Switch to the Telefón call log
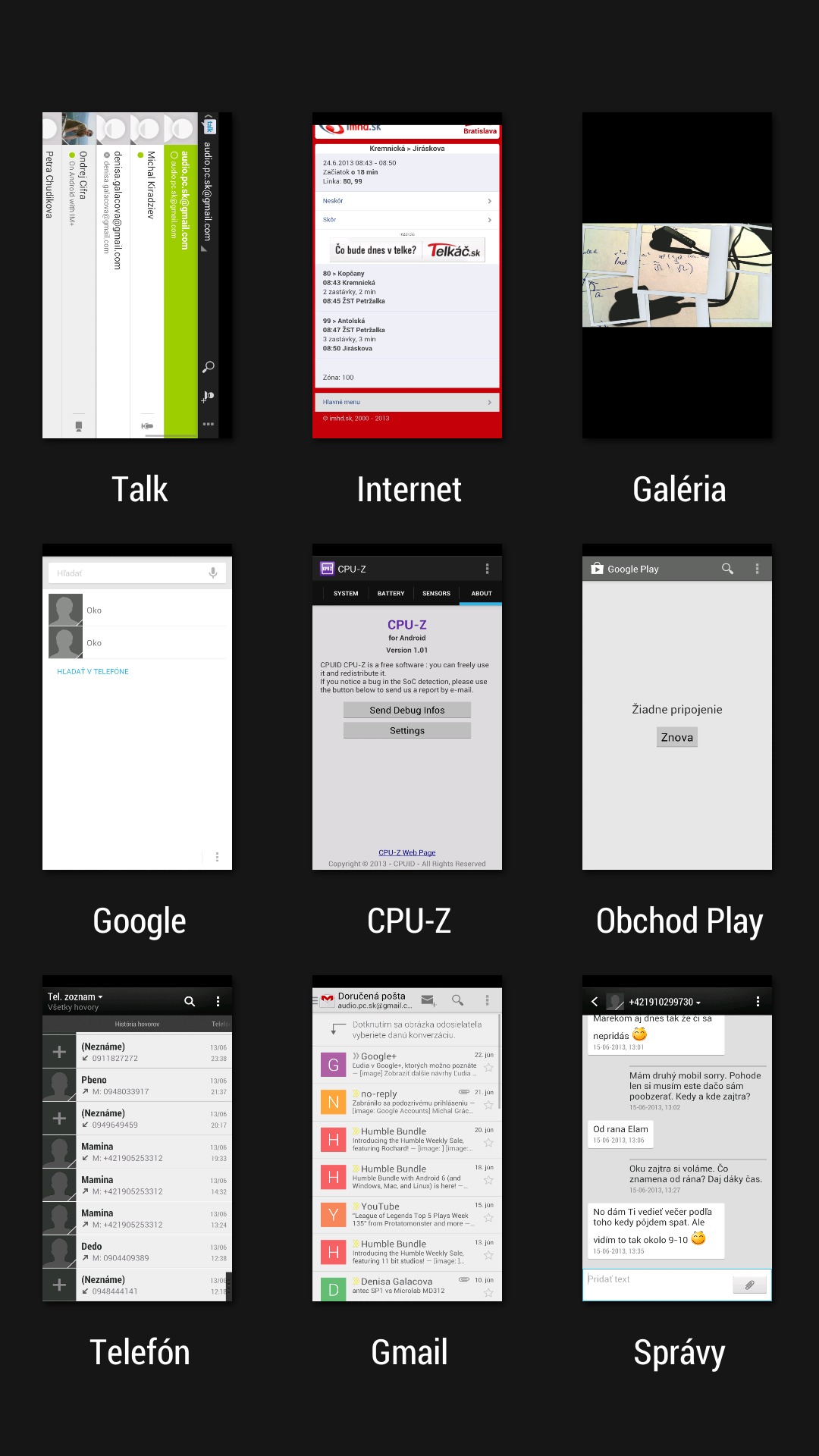 pyautogui.click(x=137, y=1138)
